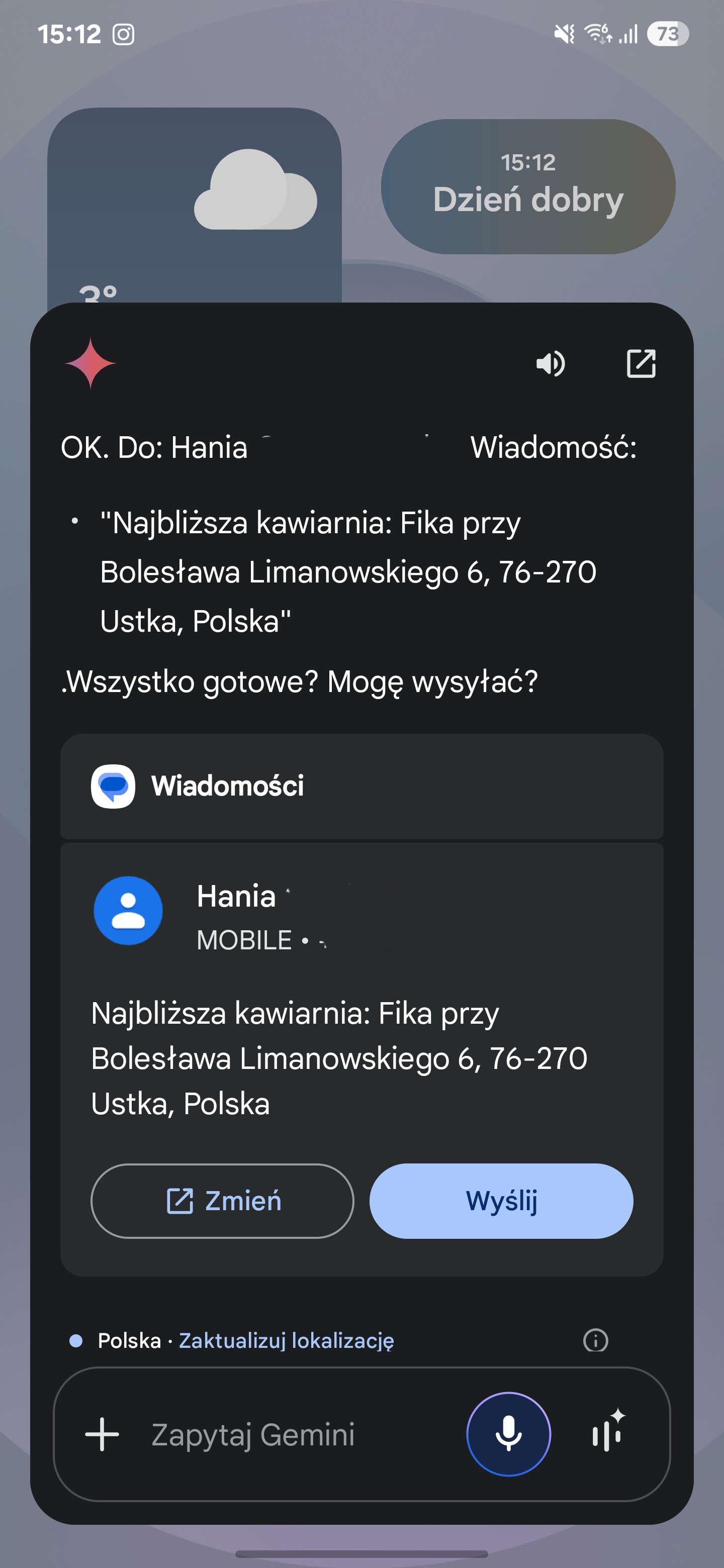
Task: Open the weather widget
Action: (x=194, y=205)
